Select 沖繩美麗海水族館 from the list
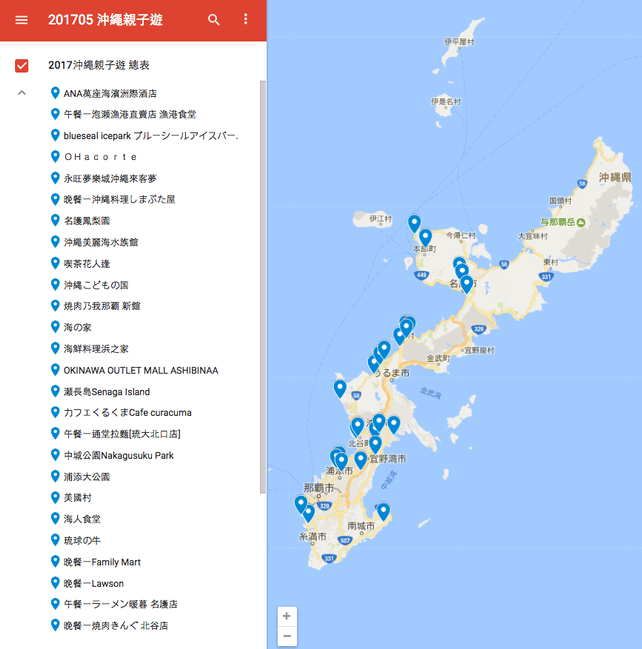The image size is (642, 649). coord(101,242)
